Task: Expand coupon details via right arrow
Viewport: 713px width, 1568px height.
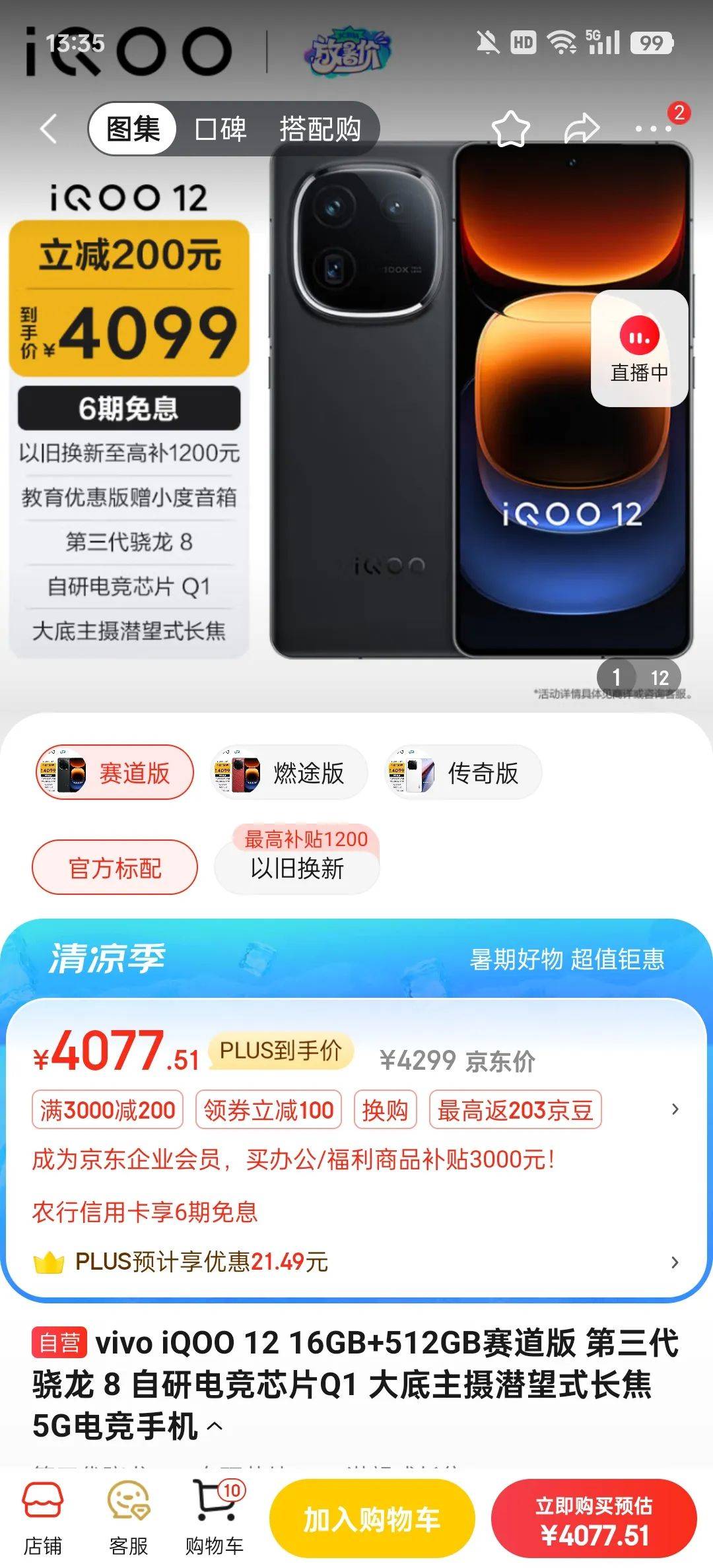Action: pos(674,1111)
